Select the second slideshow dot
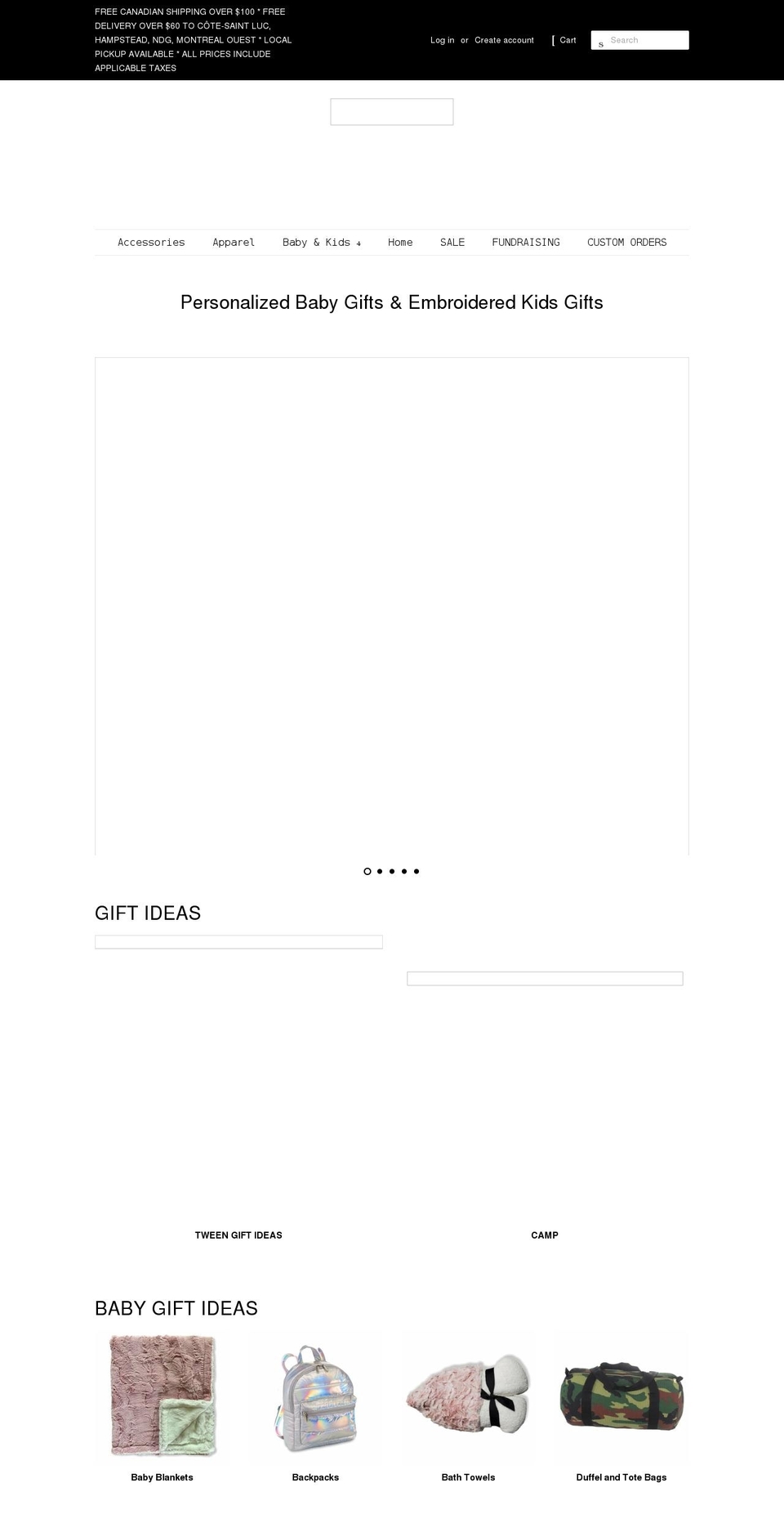 (x=380, y=871)
